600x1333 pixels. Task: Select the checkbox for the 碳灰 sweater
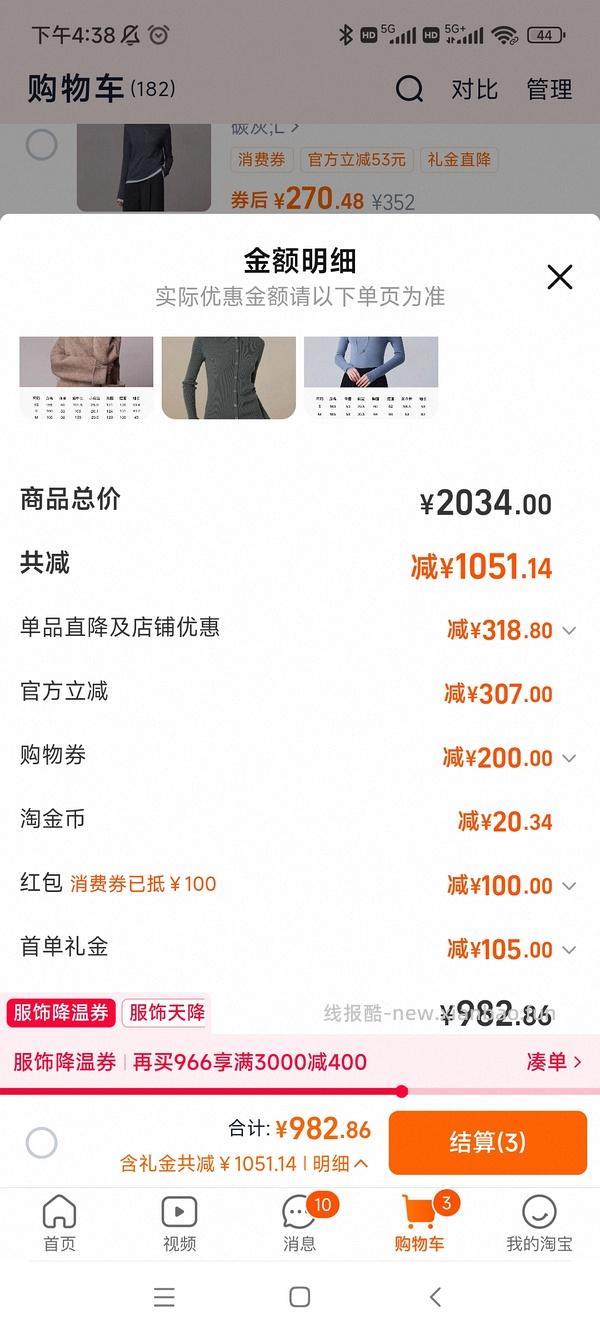click(x=41, y=145)
